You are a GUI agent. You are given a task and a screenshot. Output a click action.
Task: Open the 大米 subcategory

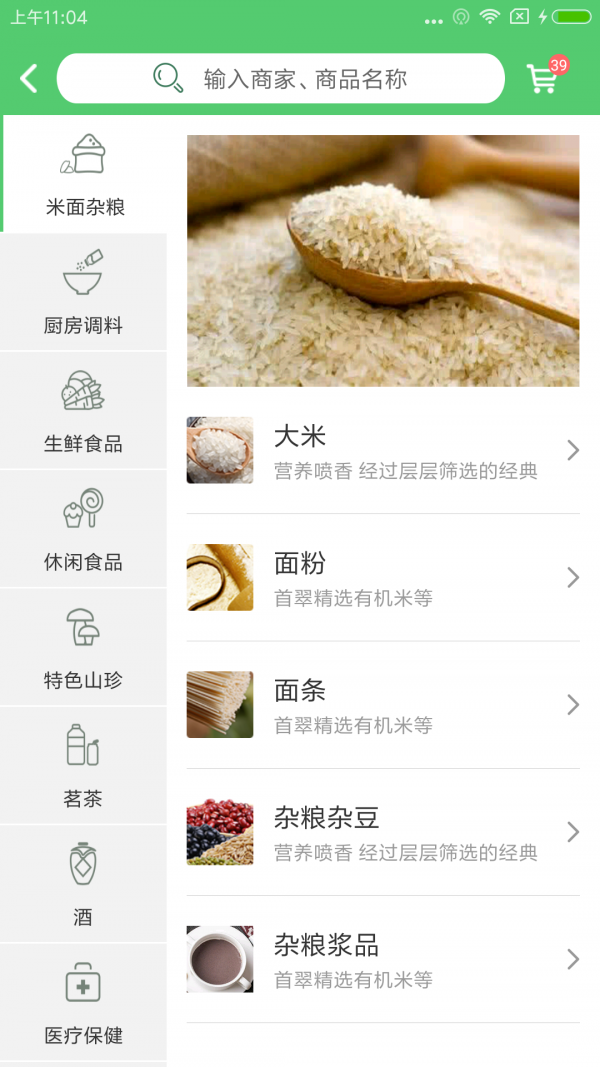383,451
